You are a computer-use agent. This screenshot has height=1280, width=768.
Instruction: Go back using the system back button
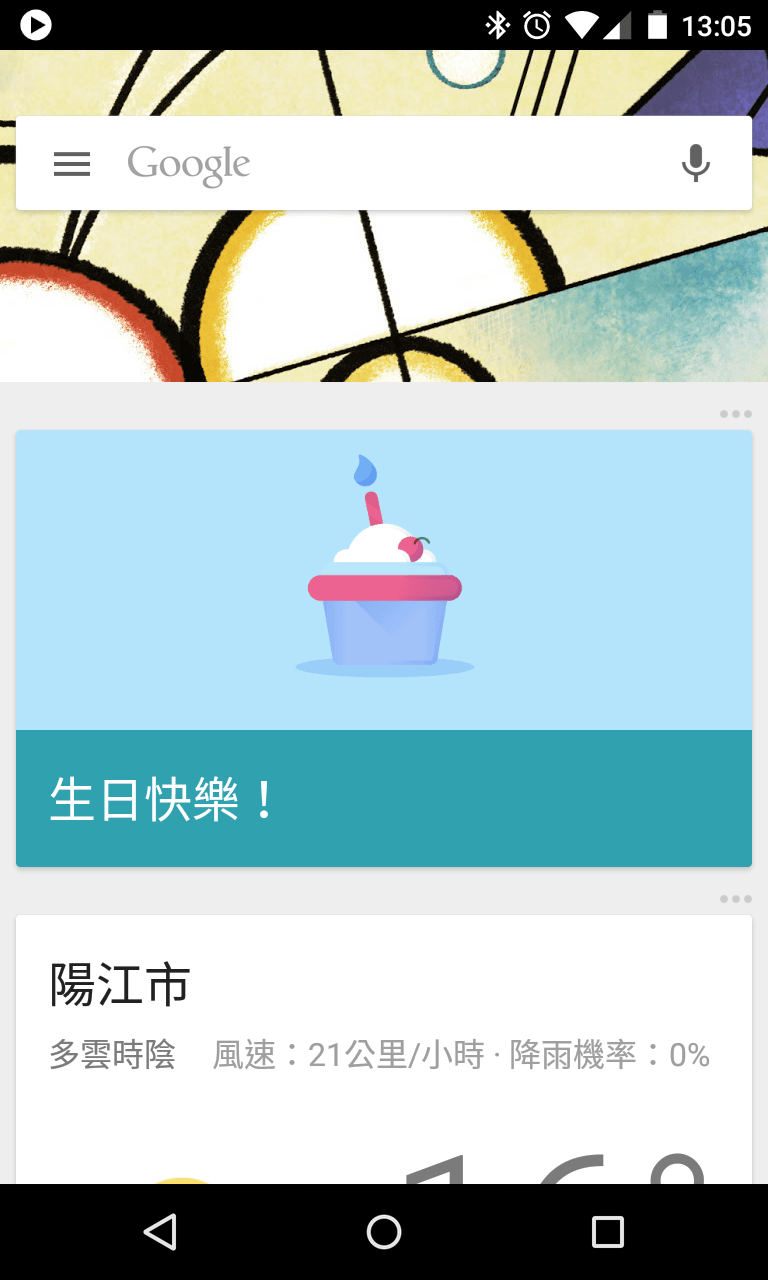point(160,1232)
